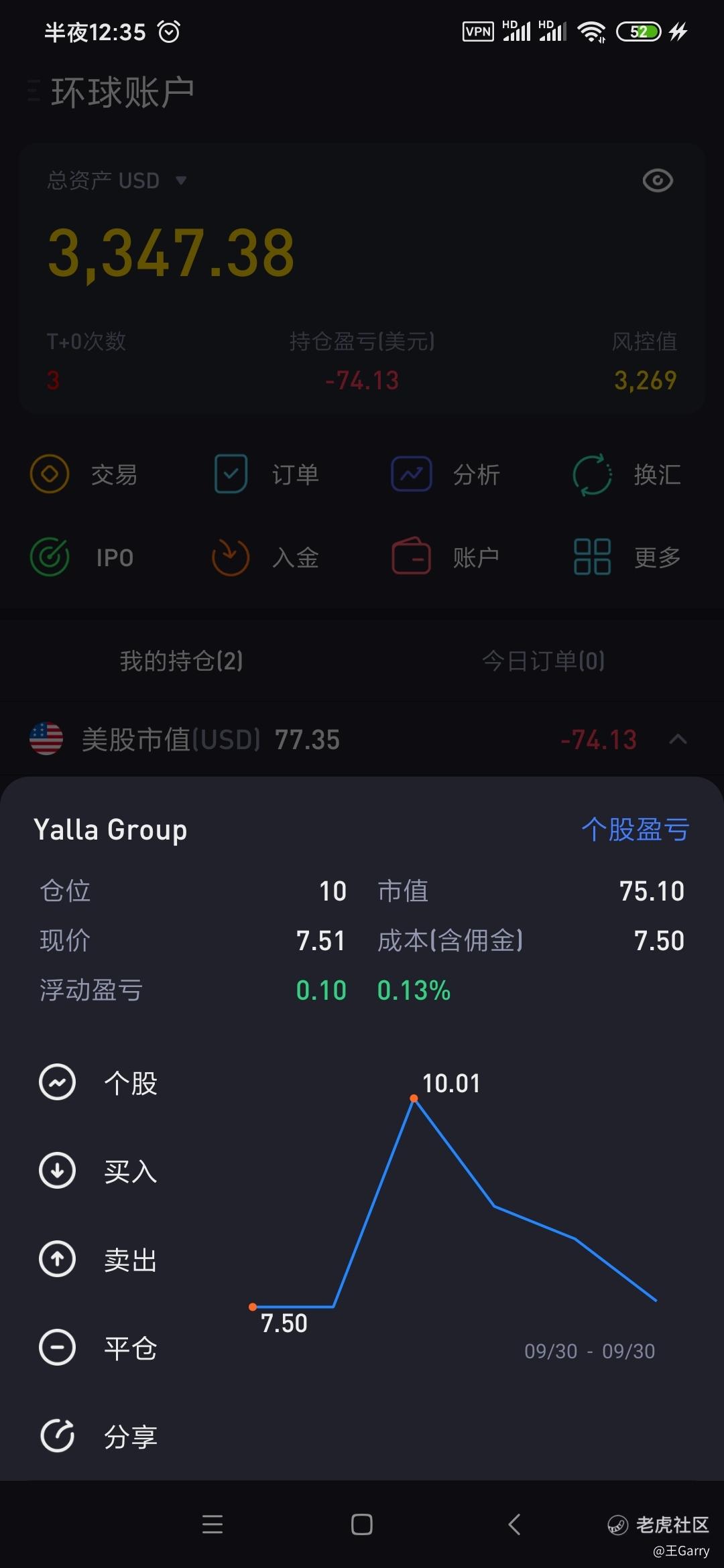
Task: Switch to the 我的持仓(2) tab
Action: point(181,661)
